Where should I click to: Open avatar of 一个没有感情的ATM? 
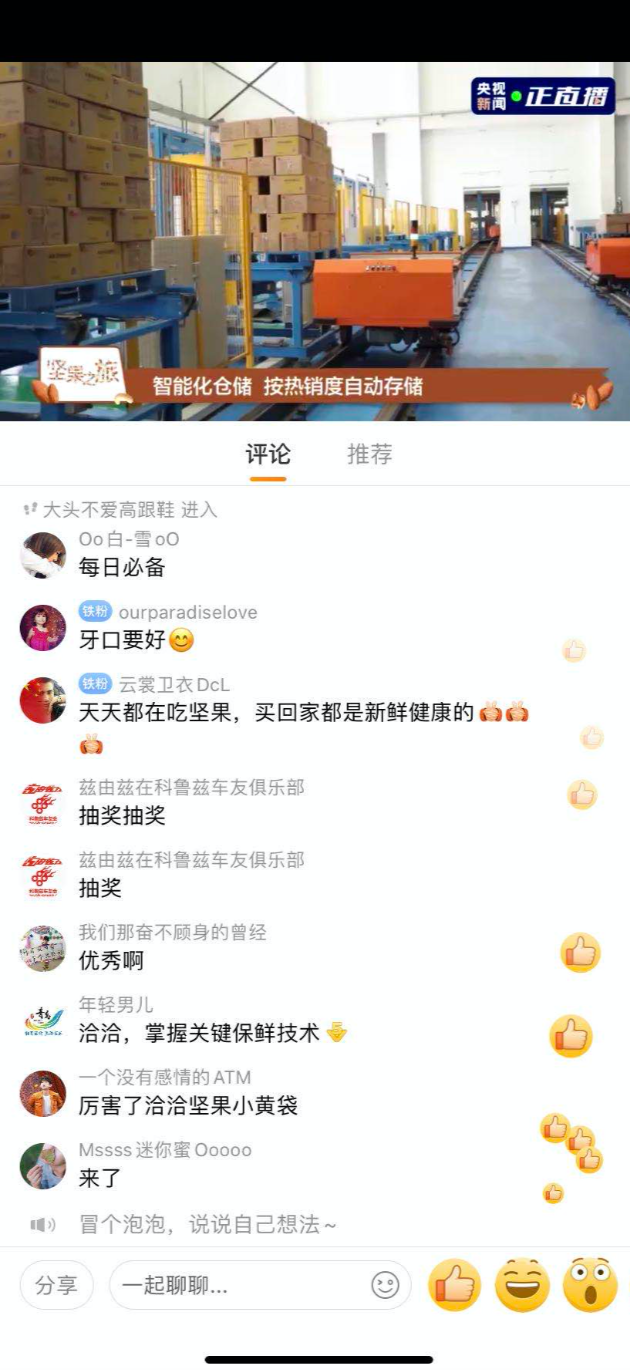click(x=43, y=1094)
